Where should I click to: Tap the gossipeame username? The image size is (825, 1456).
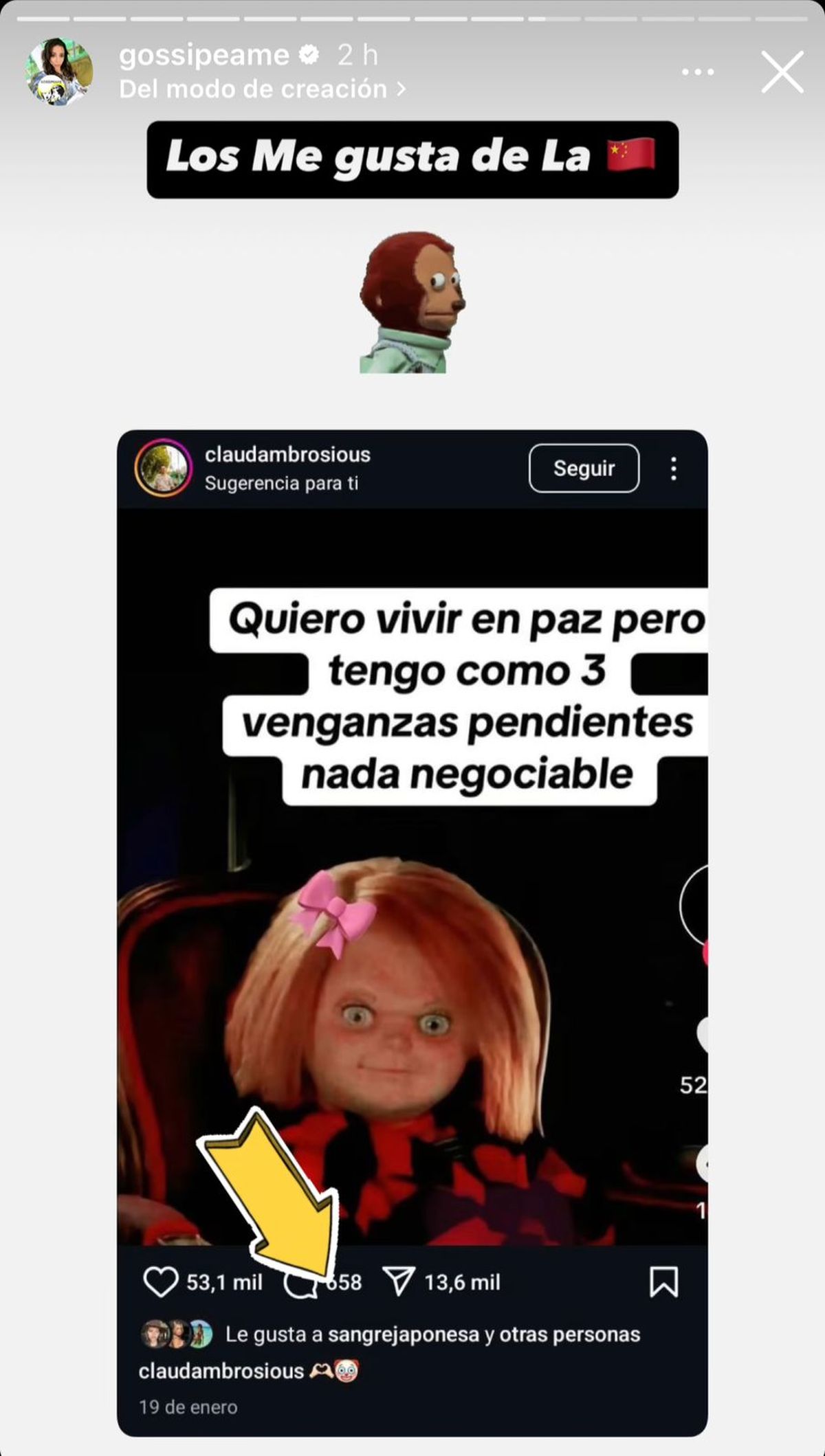coord(203,55)
